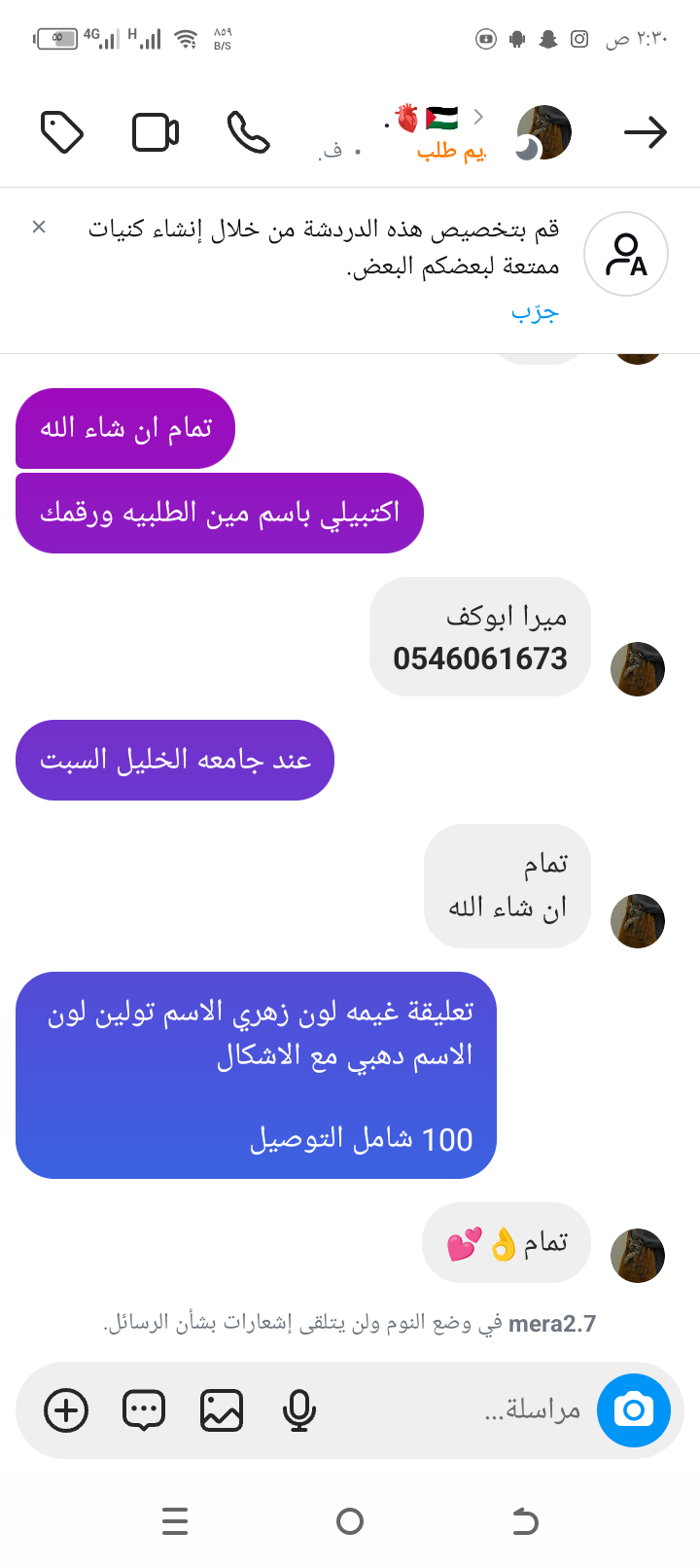
Task: Go back using the arrow at top right
Action: (x=646, y=132)
